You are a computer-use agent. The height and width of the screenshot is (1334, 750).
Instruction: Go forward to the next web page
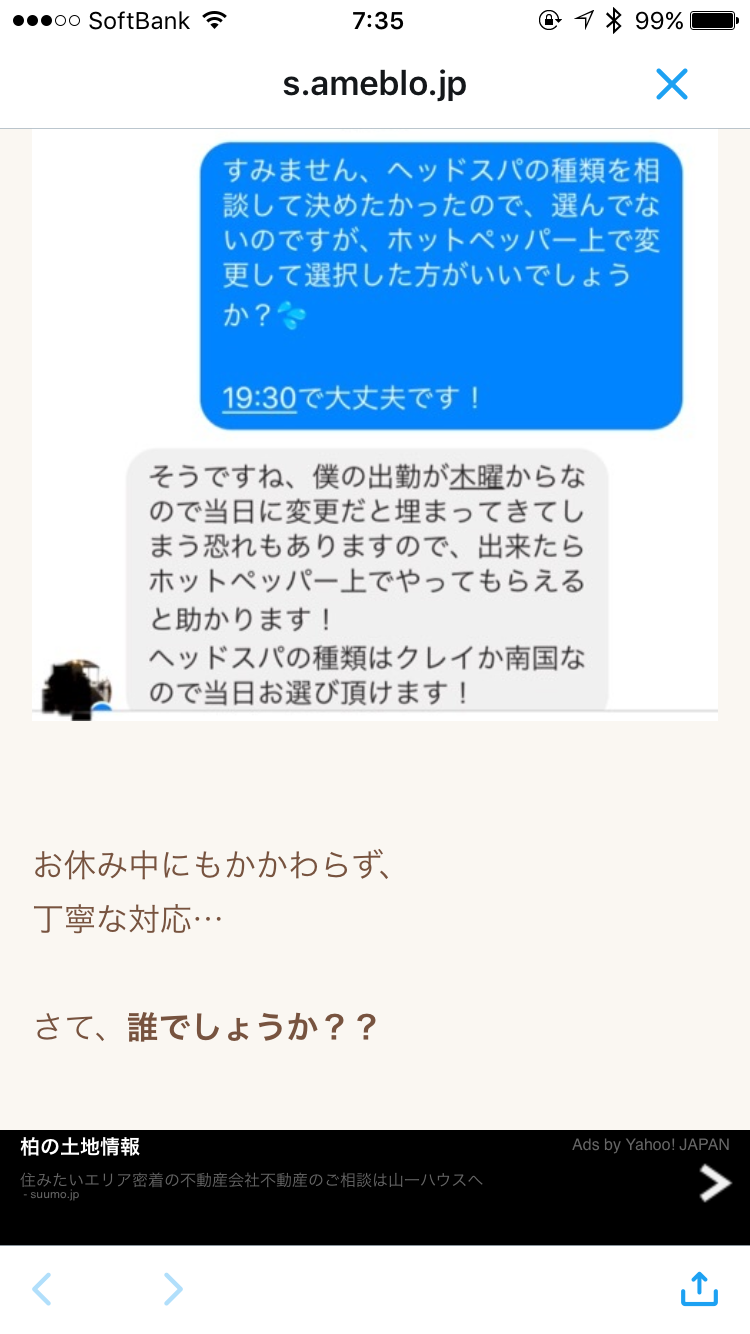pos(173,1289)
